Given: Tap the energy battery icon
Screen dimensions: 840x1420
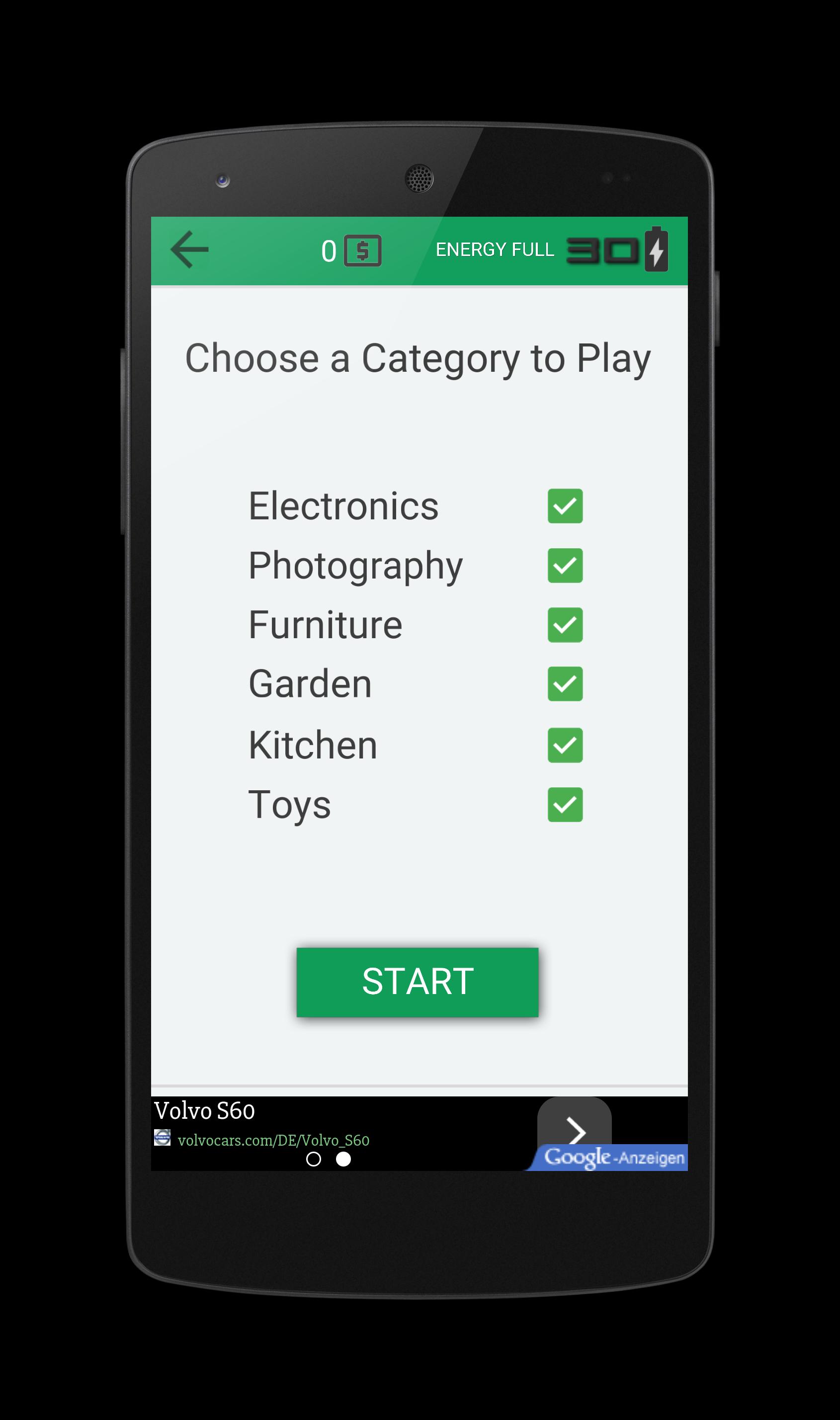Looking at the screenshot, I should coord(656,250).
